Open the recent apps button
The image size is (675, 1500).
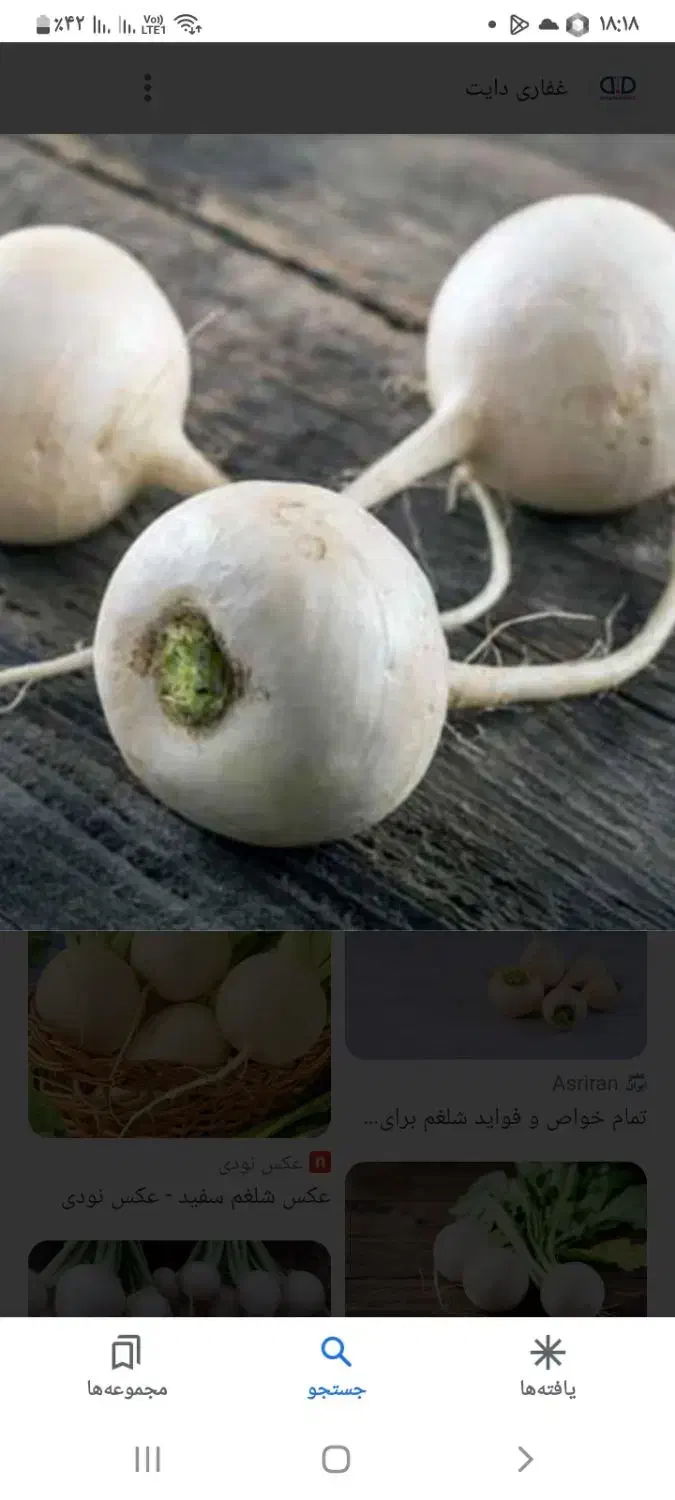(x=147, y=1459)
